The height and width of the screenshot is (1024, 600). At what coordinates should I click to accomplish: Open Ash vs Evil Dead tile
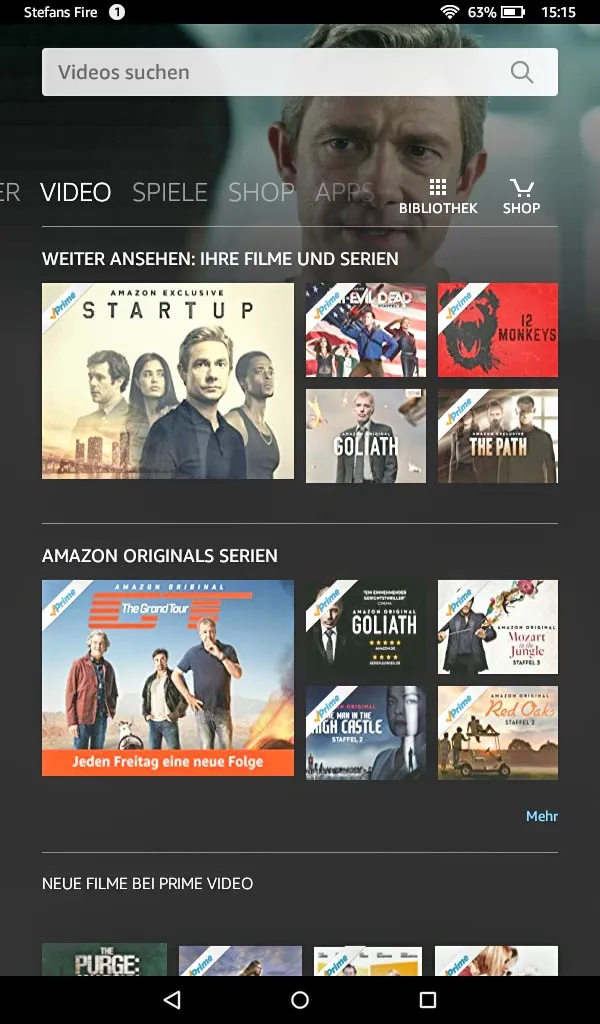click(x=366, y=330)
